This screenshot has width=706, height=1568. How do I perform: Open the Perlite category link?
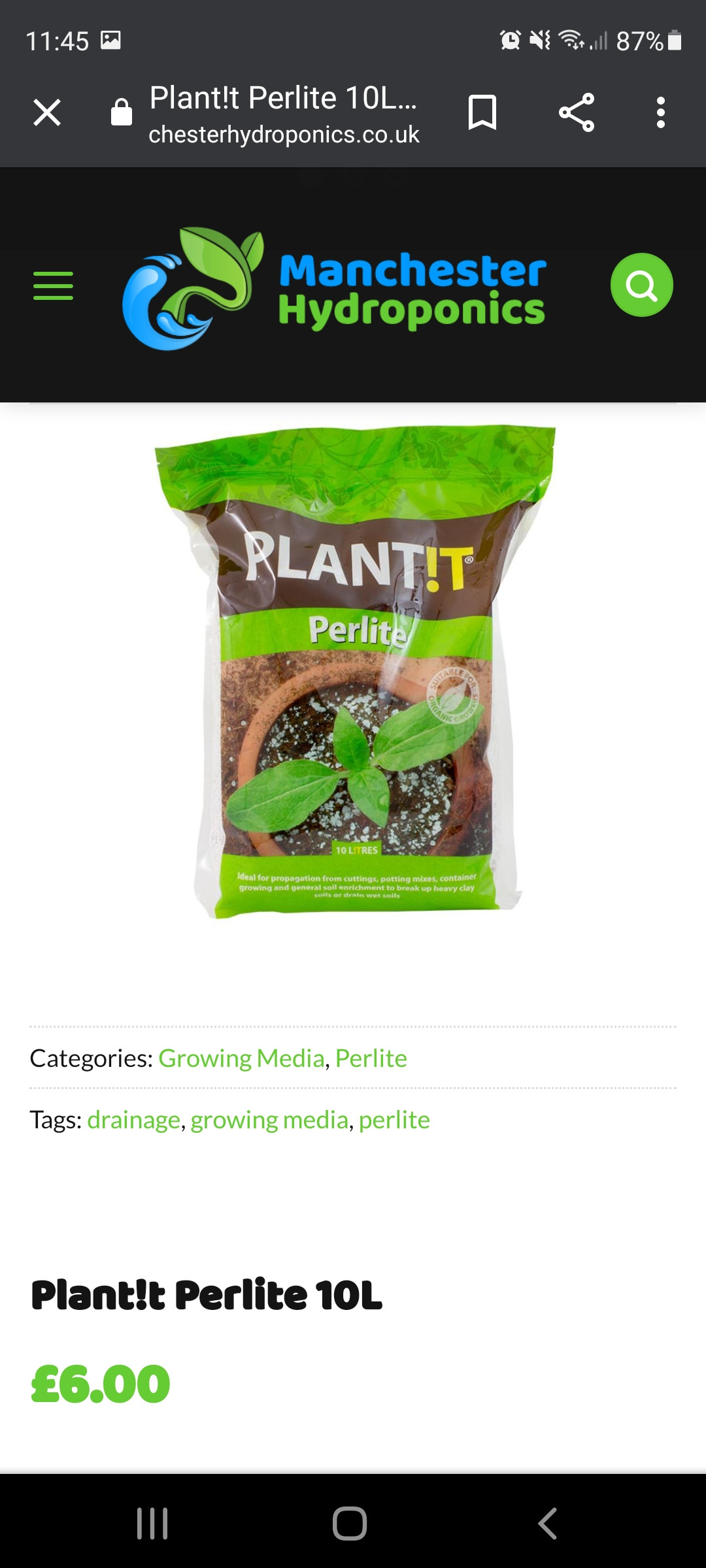pos(371,1058)
